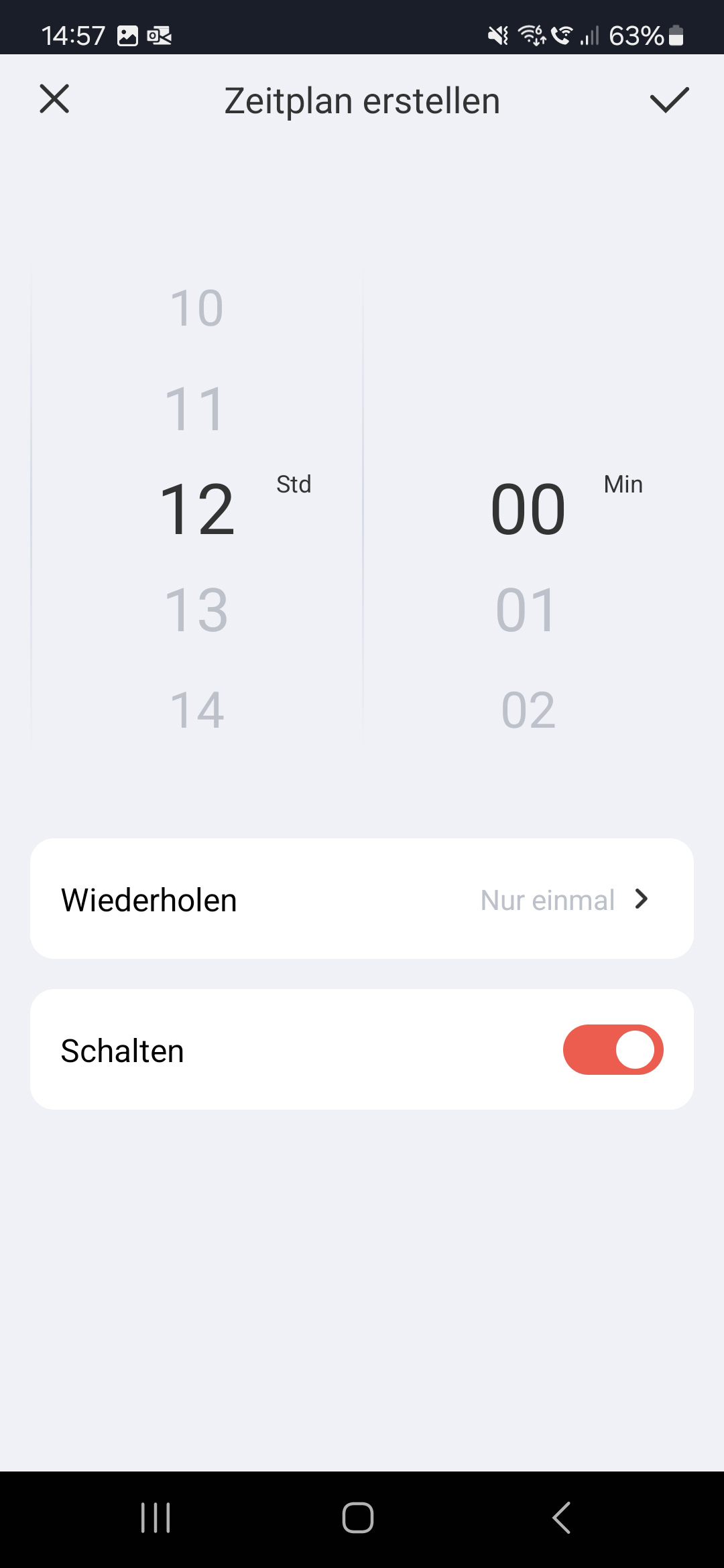Confirm the schedule with the checkmark
Viewport: 724px width, 1568px height.
pos(669,100)
